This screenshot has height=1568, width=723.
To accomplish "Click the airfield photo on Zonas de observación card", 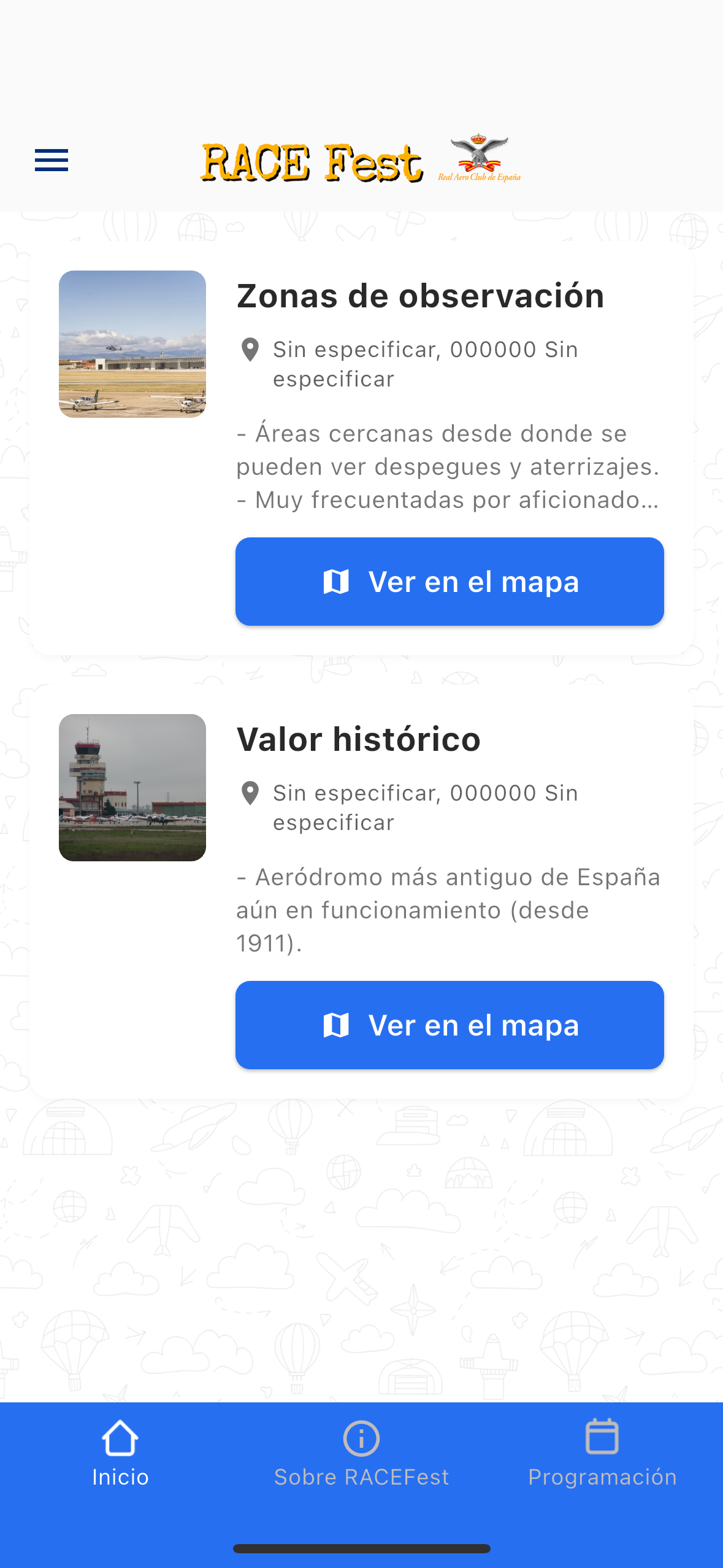I will pyautogui.click(x=132, y=344).
